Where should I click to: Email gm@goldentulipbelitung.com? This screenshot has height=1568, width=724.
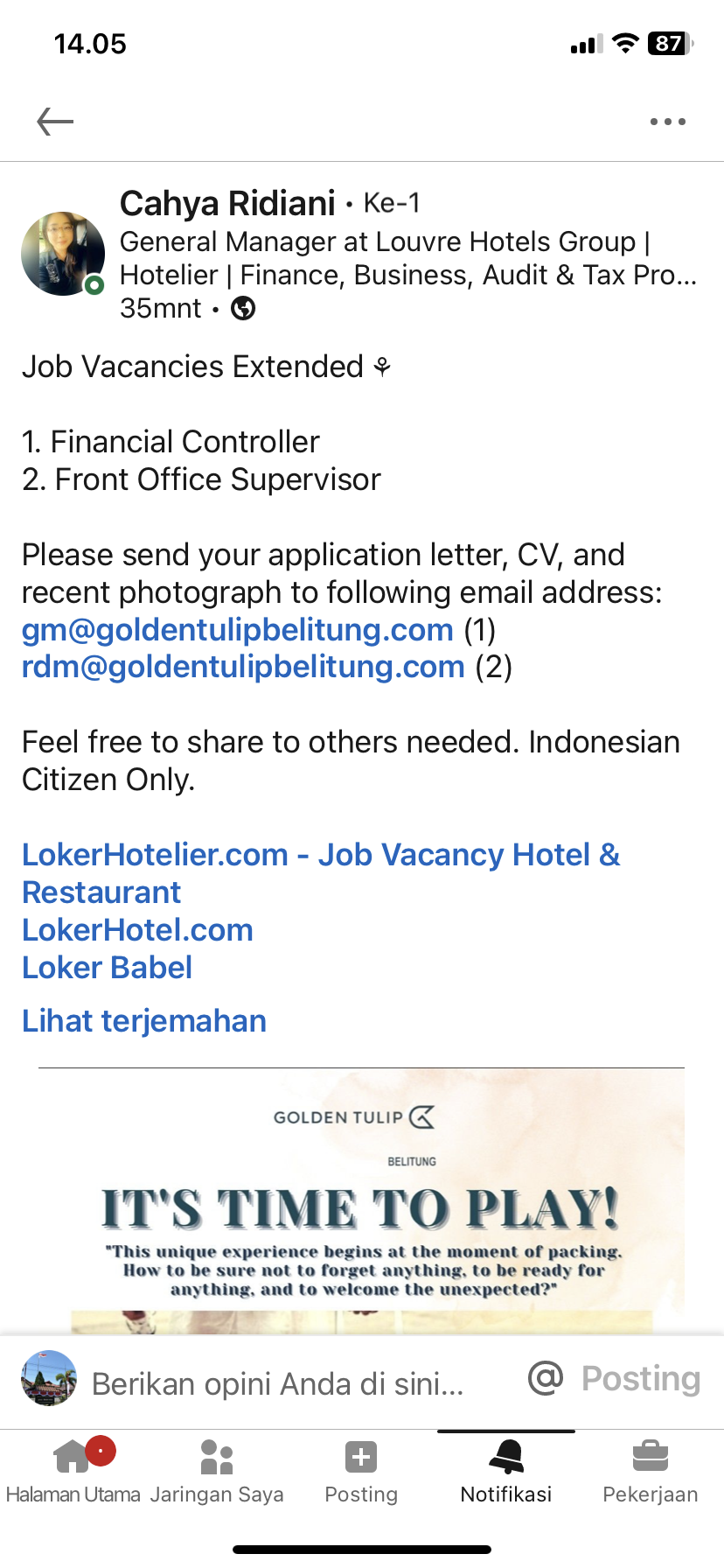click(x=238, y=630)
